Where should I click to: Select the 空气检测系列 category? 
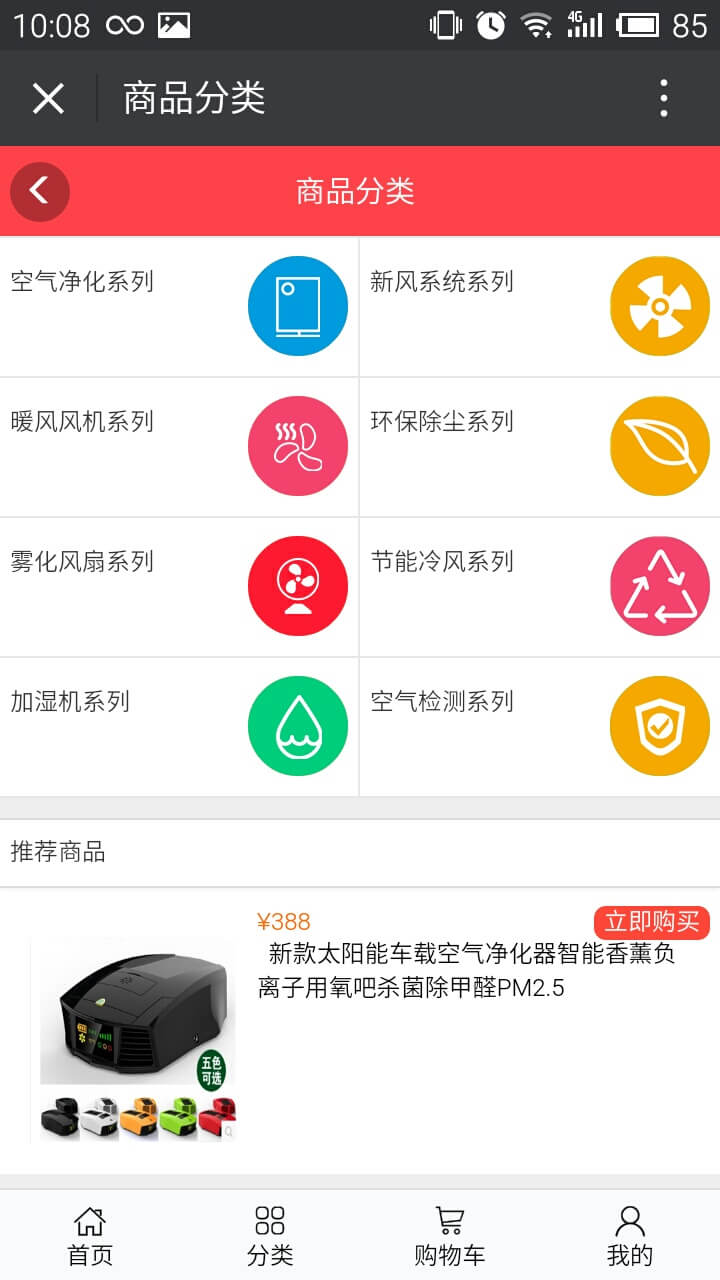(540, 726)
